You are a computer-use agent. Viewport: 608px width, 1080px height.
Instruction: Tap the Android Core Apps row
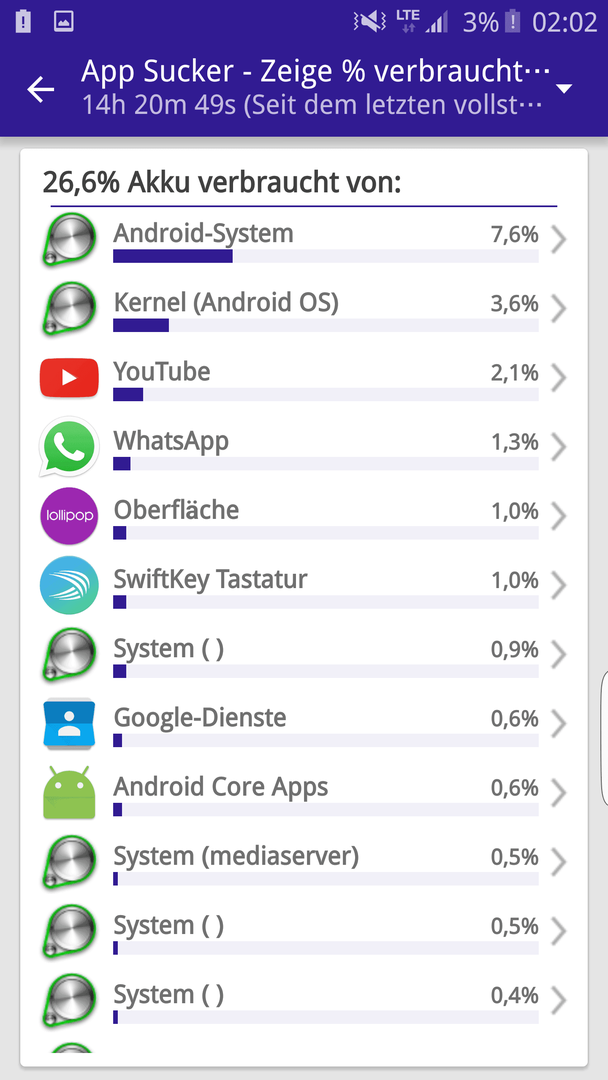tap(304, 793)
